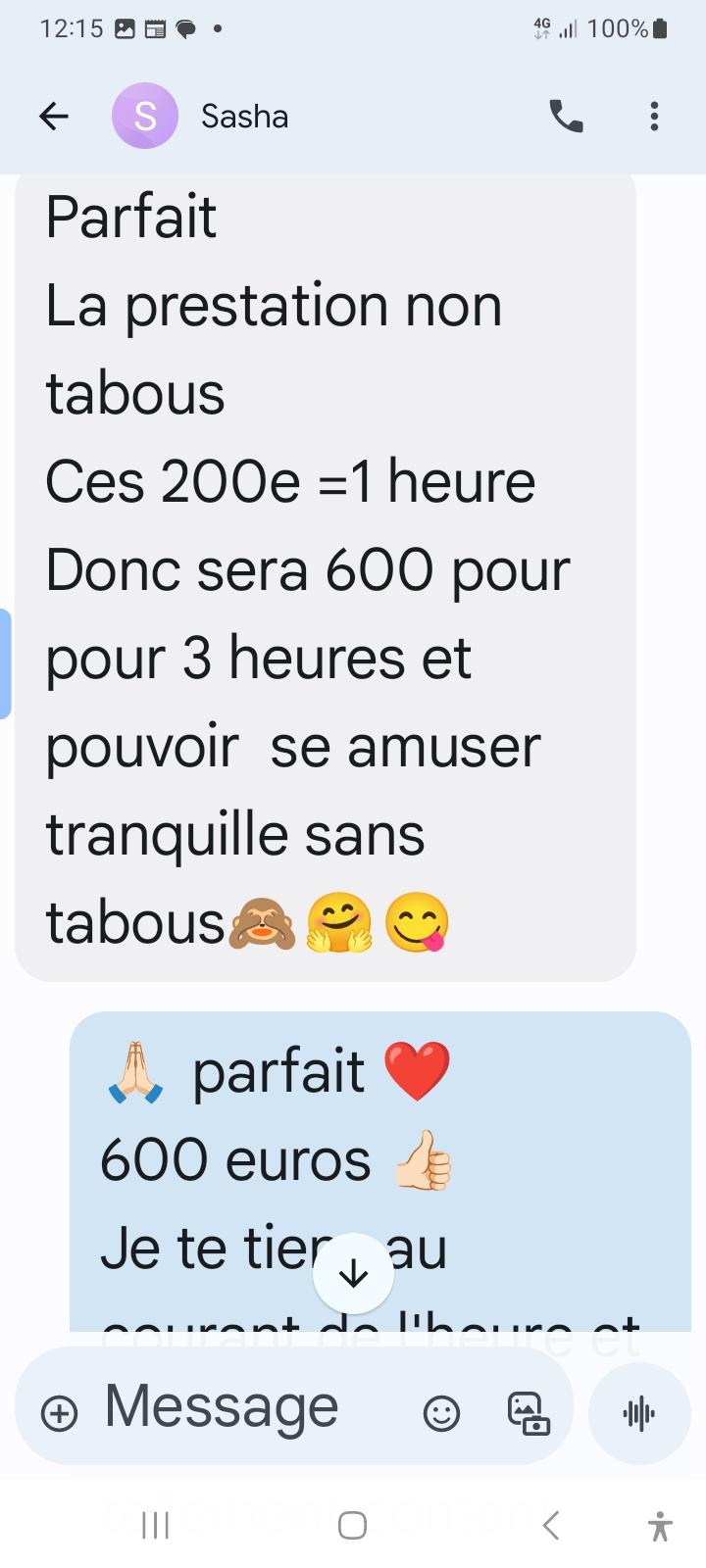Open recent apps from navigation bar

pos(156,1525)
